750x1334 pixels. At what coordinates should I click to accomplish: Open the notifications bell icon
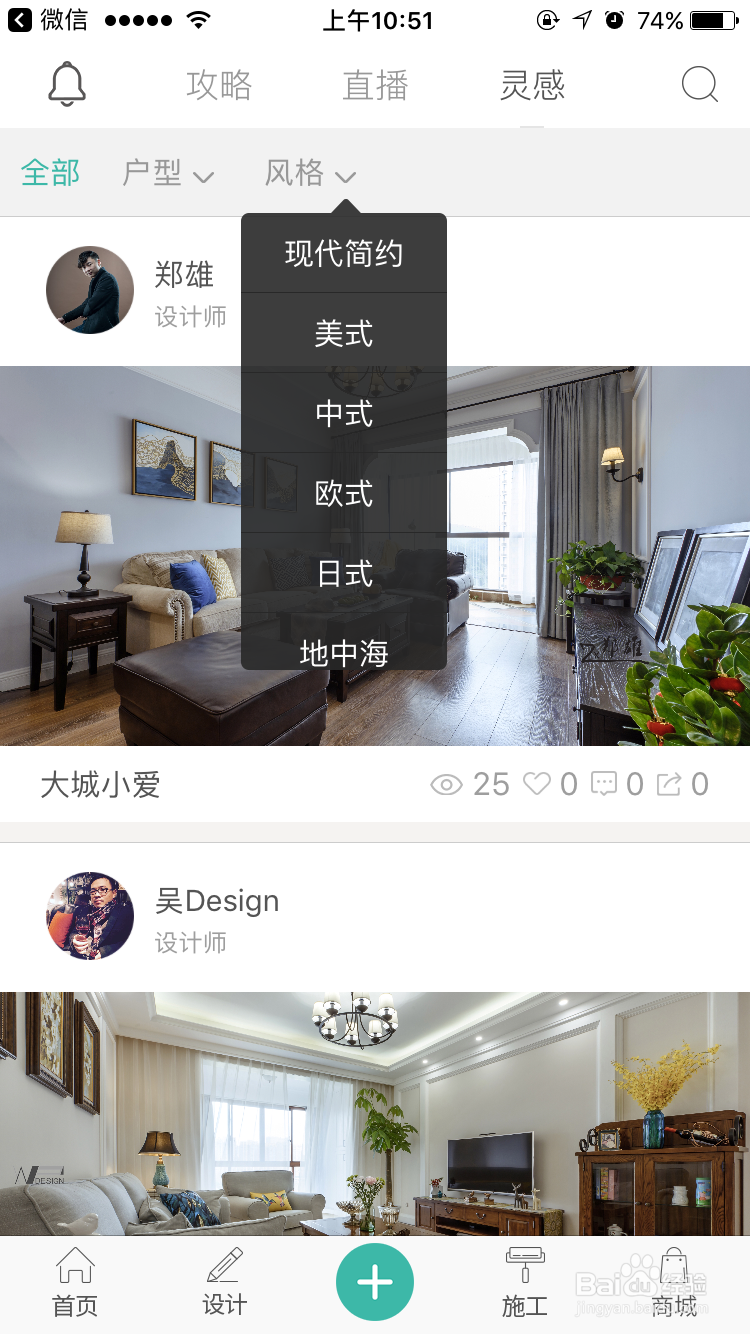66,84
